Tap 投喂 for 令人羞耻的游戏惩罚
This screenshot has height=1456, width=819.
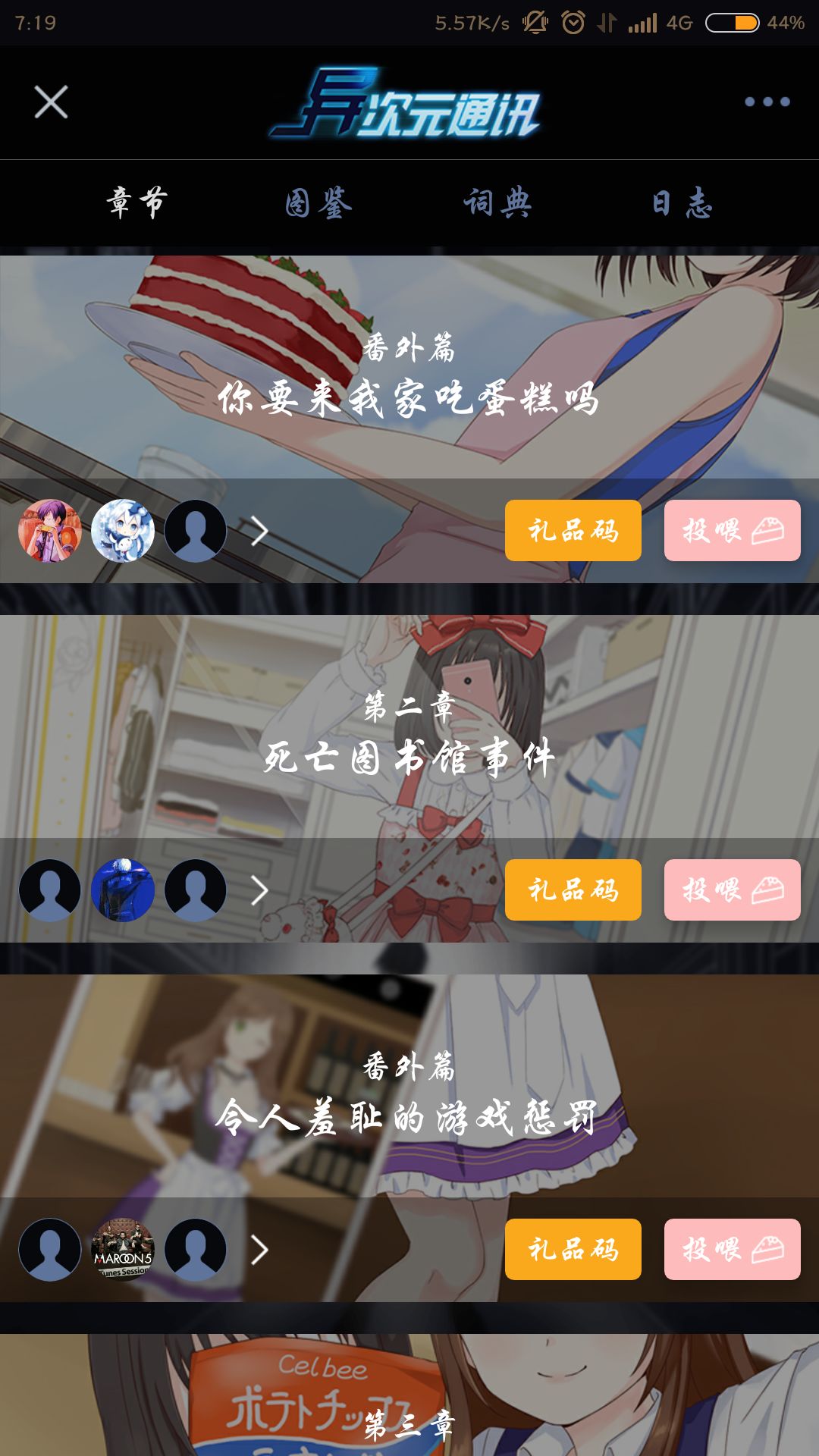coord(733,1250)
